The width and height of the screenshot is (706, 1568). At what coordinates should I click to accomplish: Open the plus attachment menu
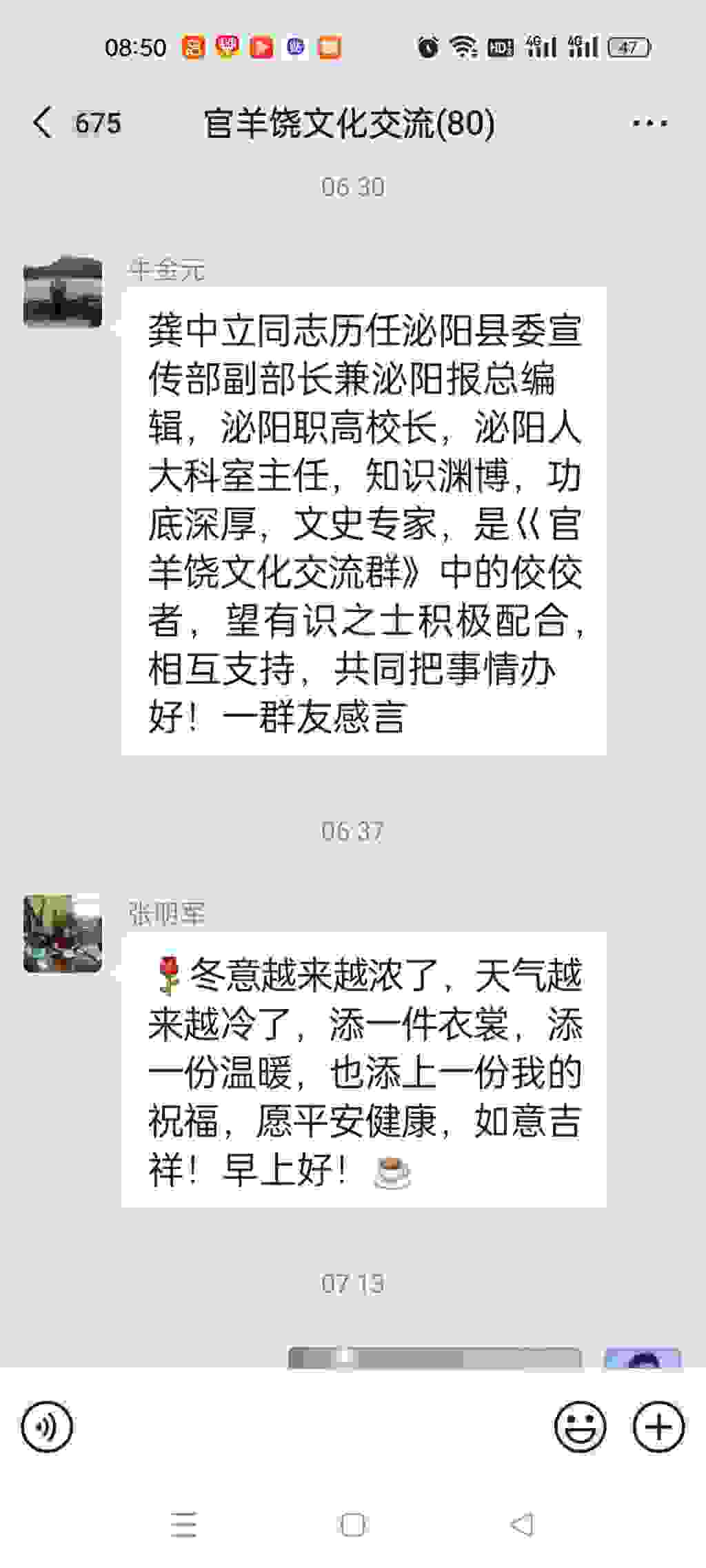coord(658,1426)
